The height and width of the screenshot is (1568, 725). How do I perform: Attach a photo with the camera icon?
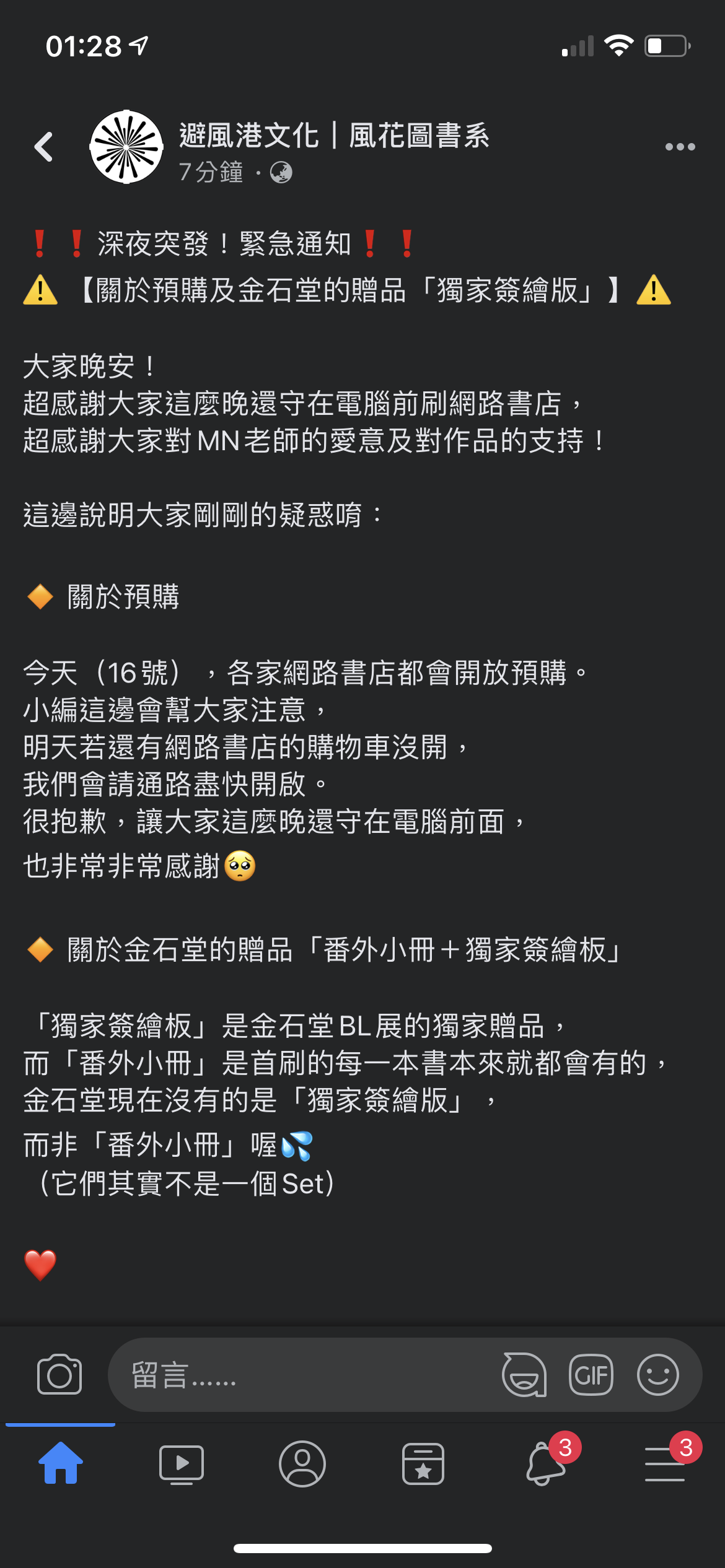coord(59,1375)
